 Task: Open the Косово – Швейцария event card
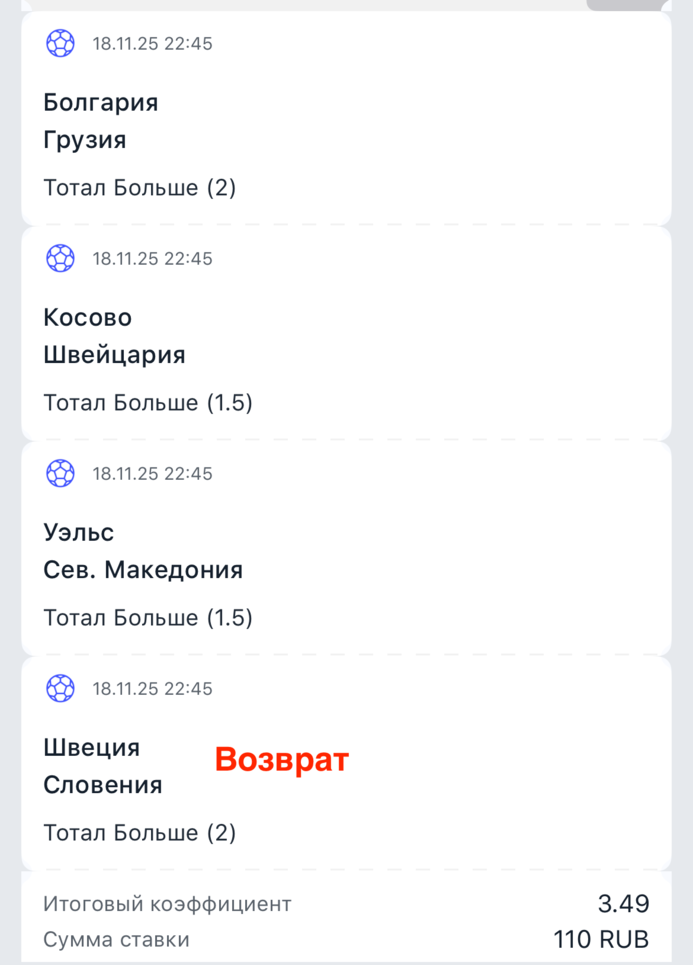[x=346, y=335]
